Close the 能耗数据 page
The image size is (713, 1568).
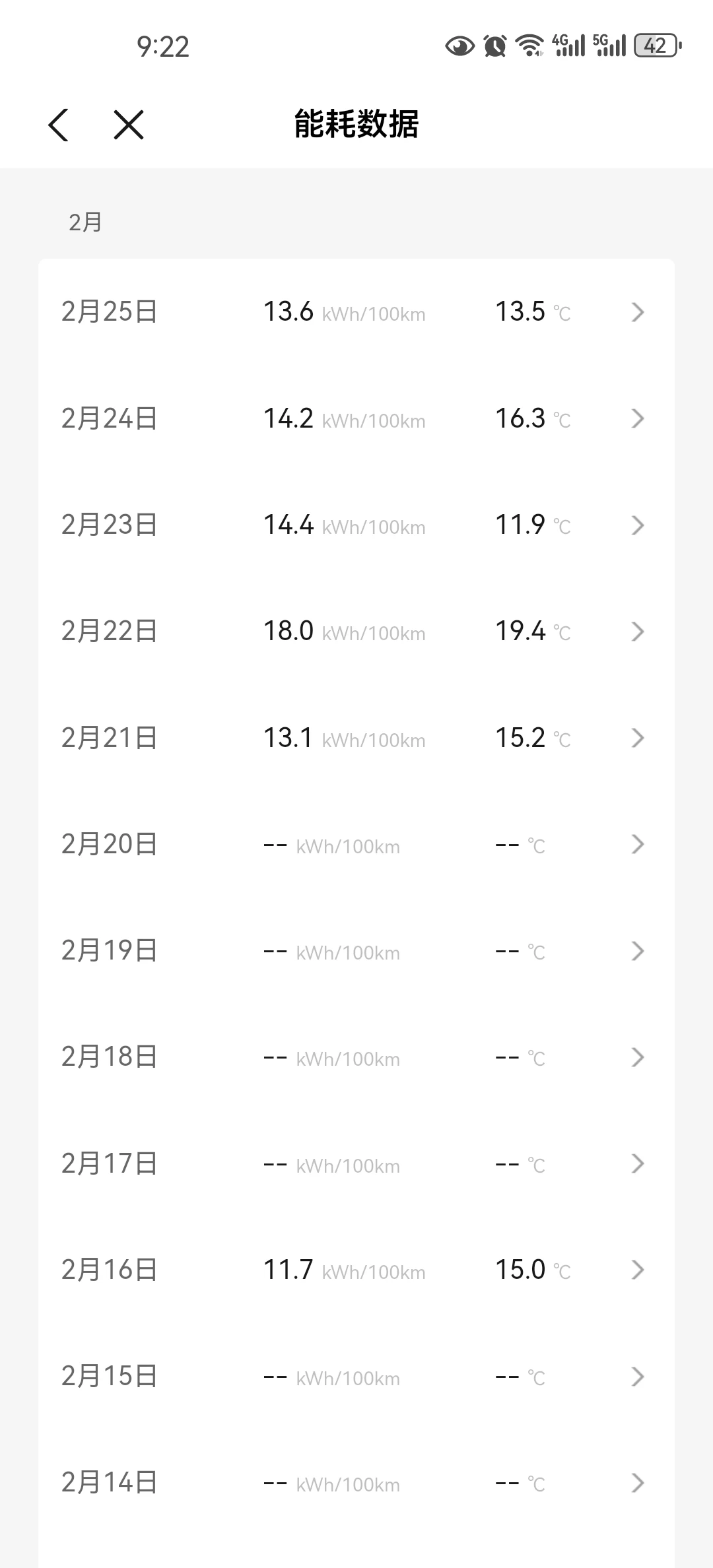[x=129, y=125]
